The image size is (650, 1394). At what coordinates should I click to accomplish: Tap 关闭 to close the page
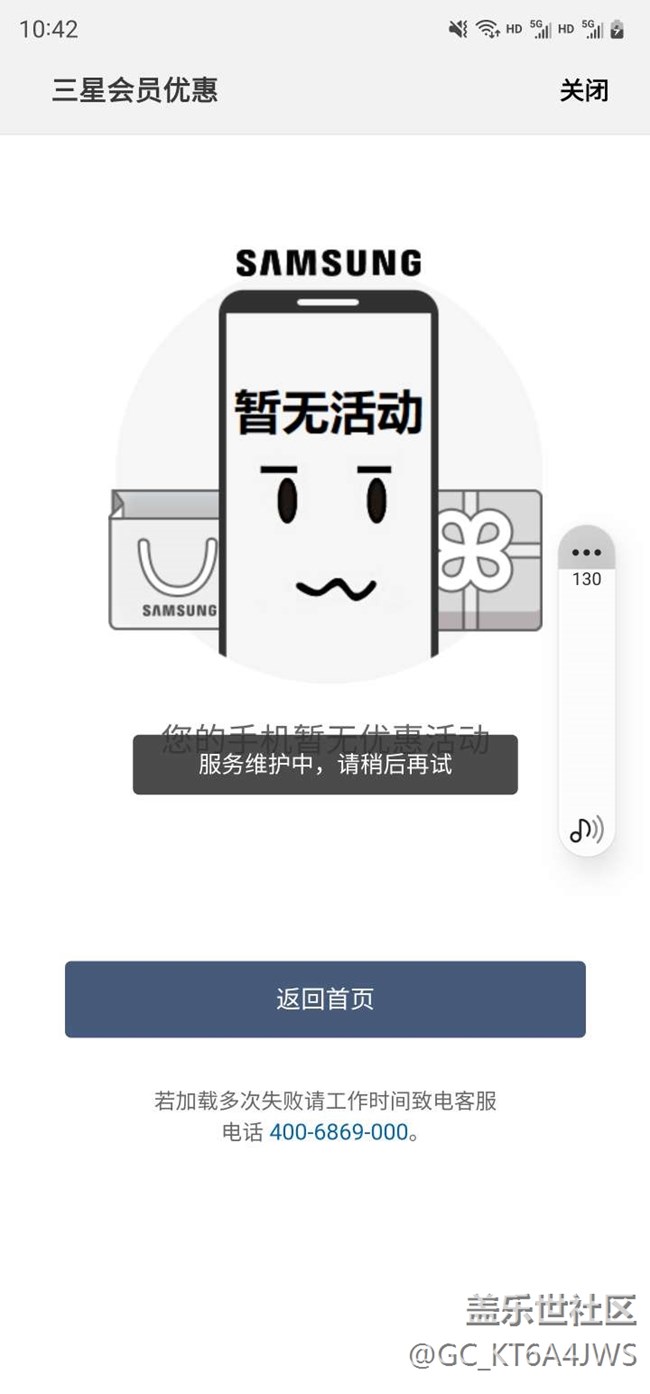pos(583,91)
